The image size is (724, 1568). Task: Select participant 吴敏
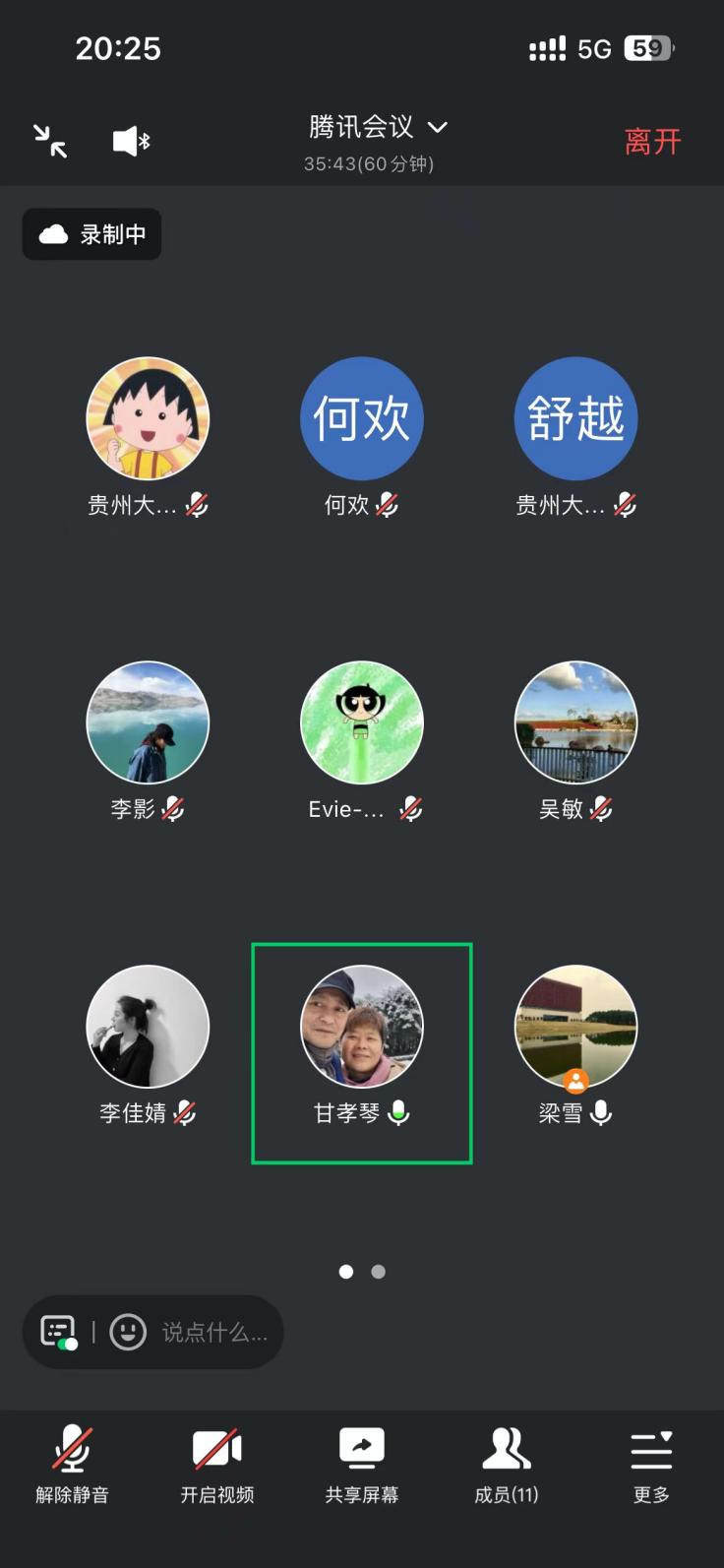(575, 723)
